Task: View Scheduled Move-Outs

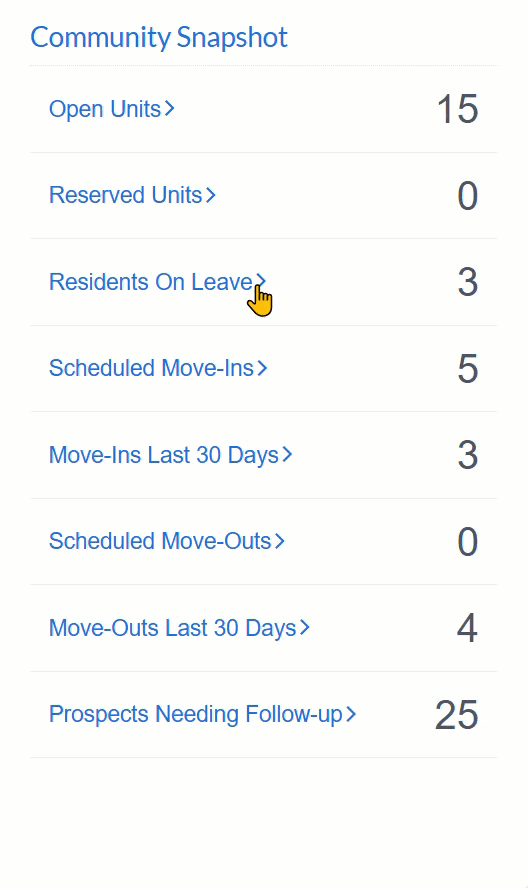Action: click(167, 541)
